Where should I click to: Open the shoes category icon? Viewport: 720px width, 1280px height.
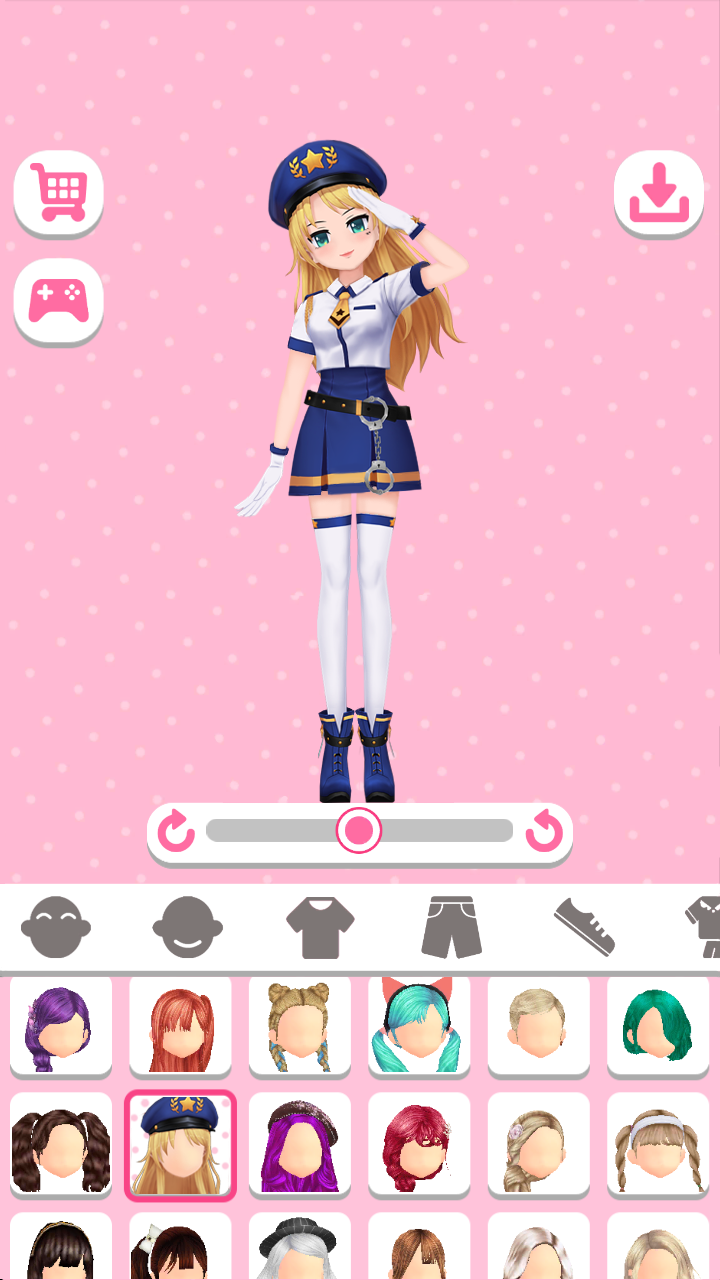click(x=585, y=927)
